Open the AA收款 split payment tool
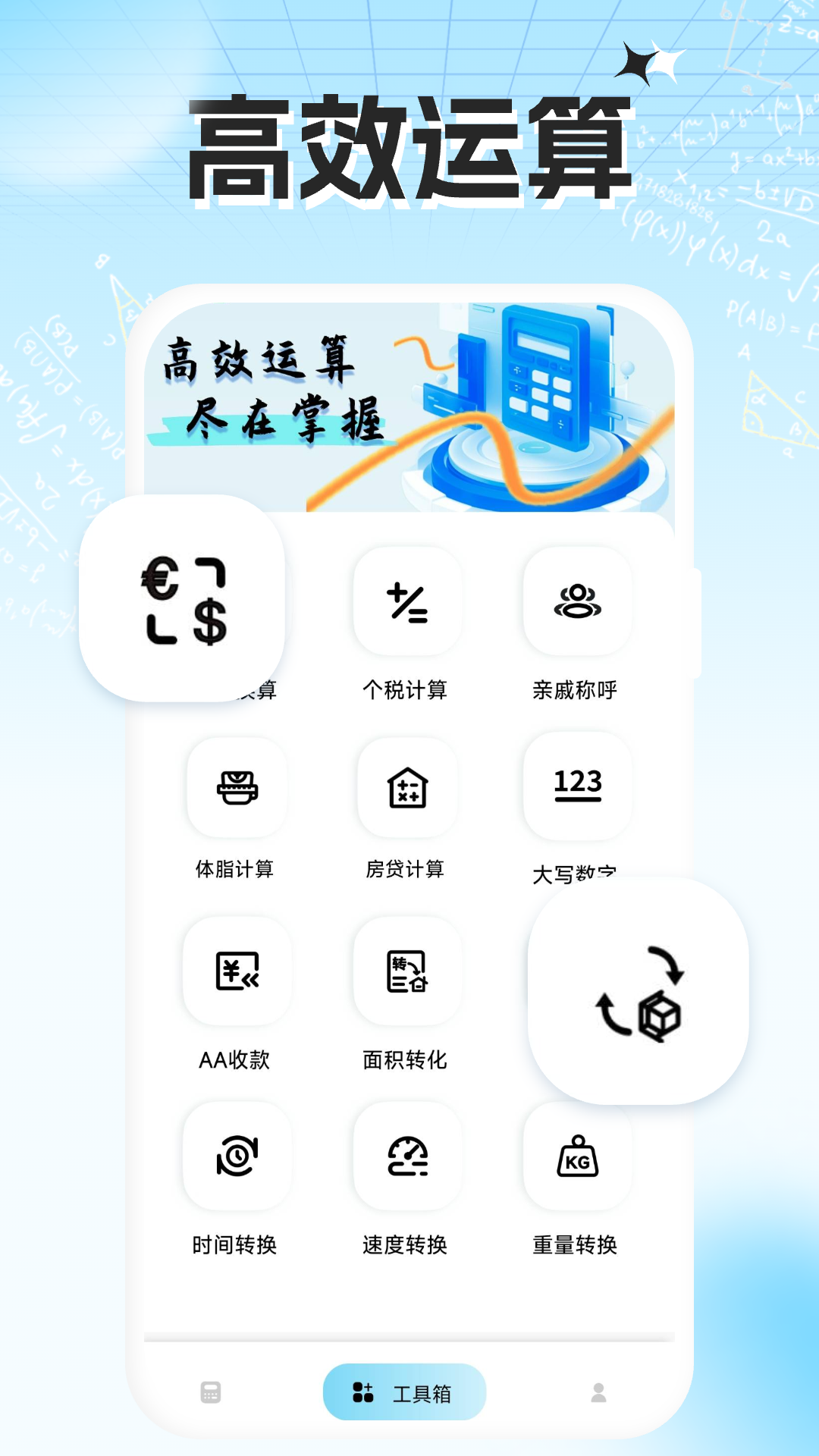 (237, 973)
